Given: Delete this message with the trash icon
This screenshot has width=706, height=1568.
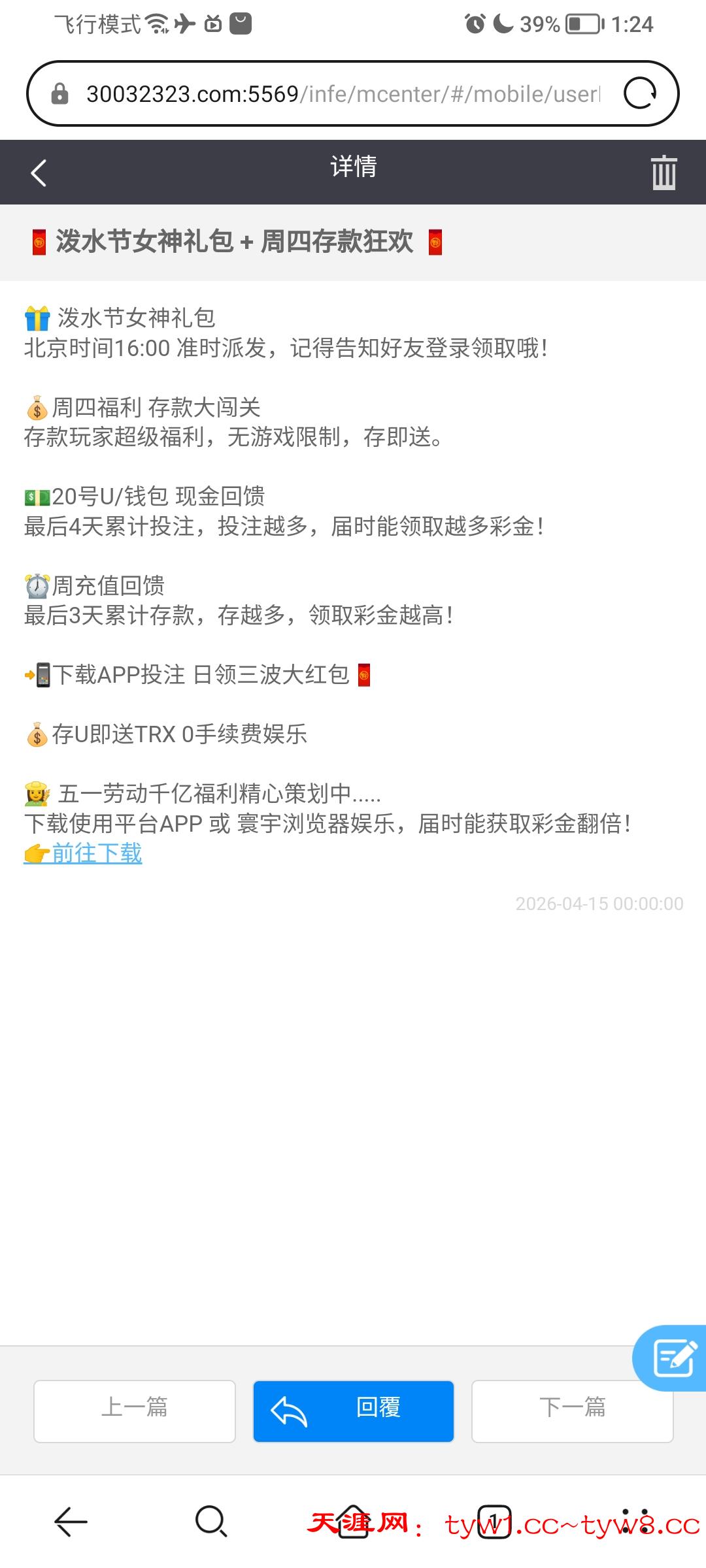Looking at the screenshot, I should coord(664,173).
